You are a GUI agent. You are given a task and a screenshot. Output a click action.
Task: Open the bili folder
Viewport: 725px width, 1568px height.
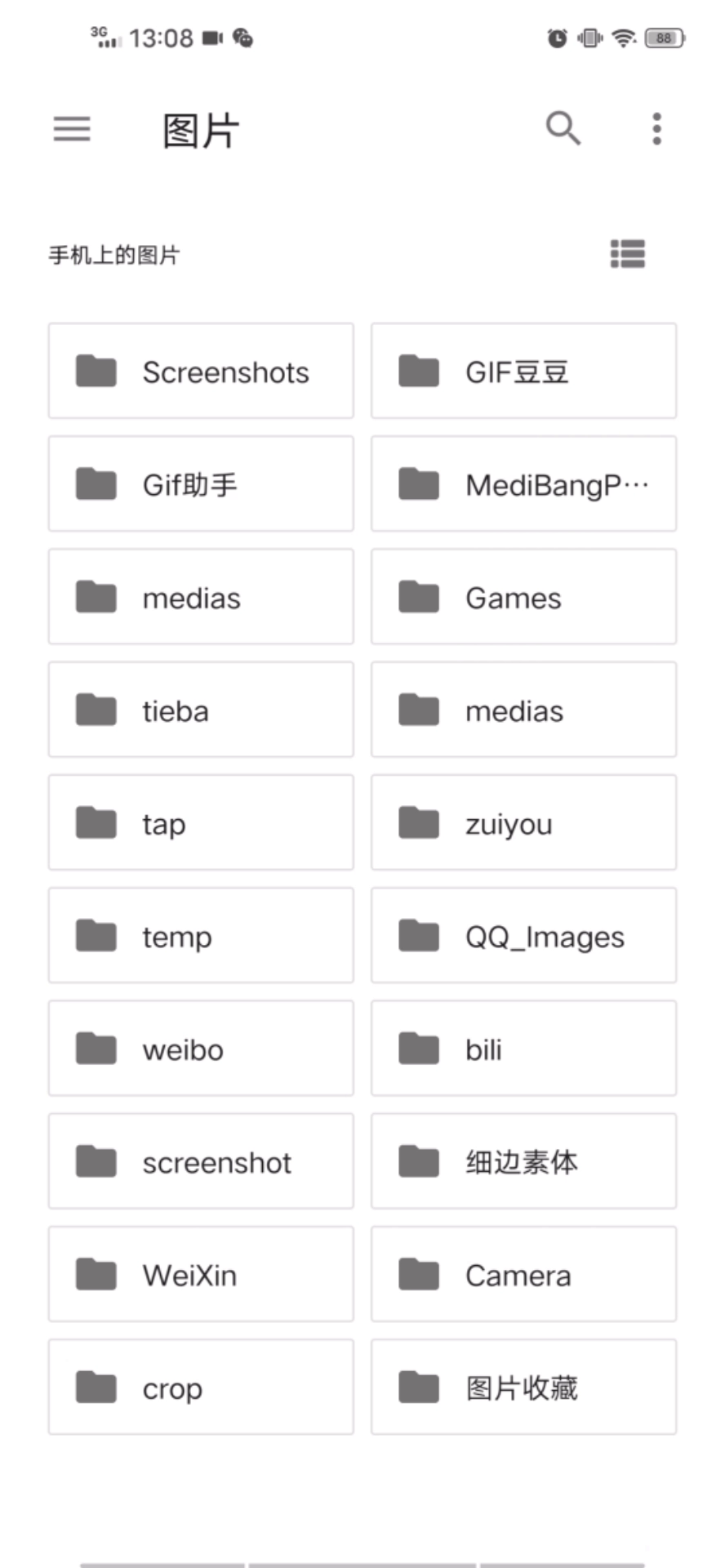coord(523,1048)
